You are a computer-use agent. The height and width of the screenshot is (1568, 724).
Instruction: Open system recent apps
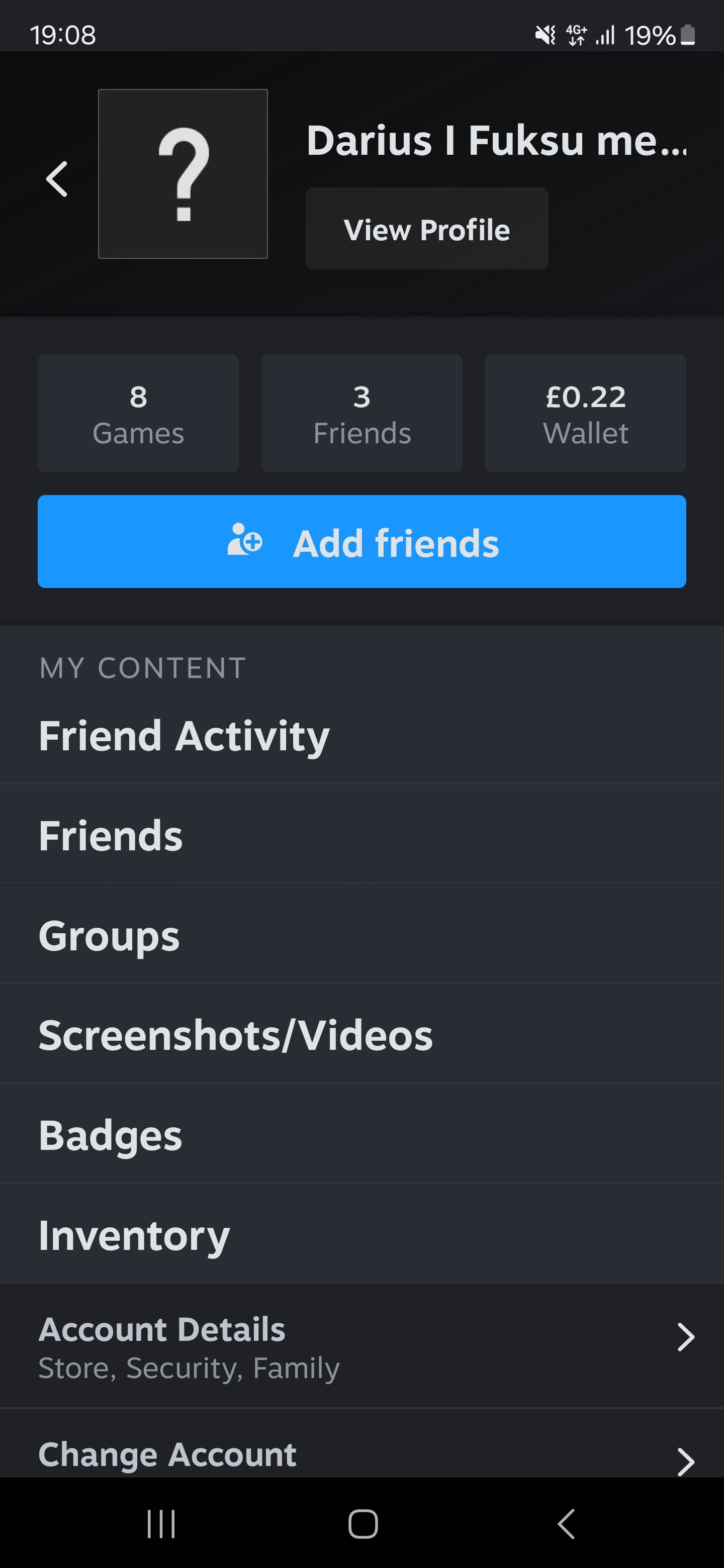pos(161,1524)
